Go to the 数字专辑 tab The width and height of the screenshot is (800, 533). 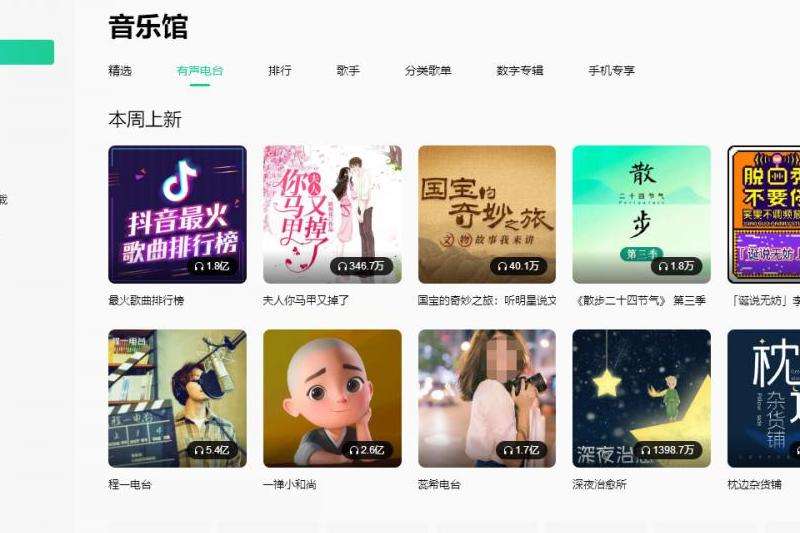coord(520,71)
